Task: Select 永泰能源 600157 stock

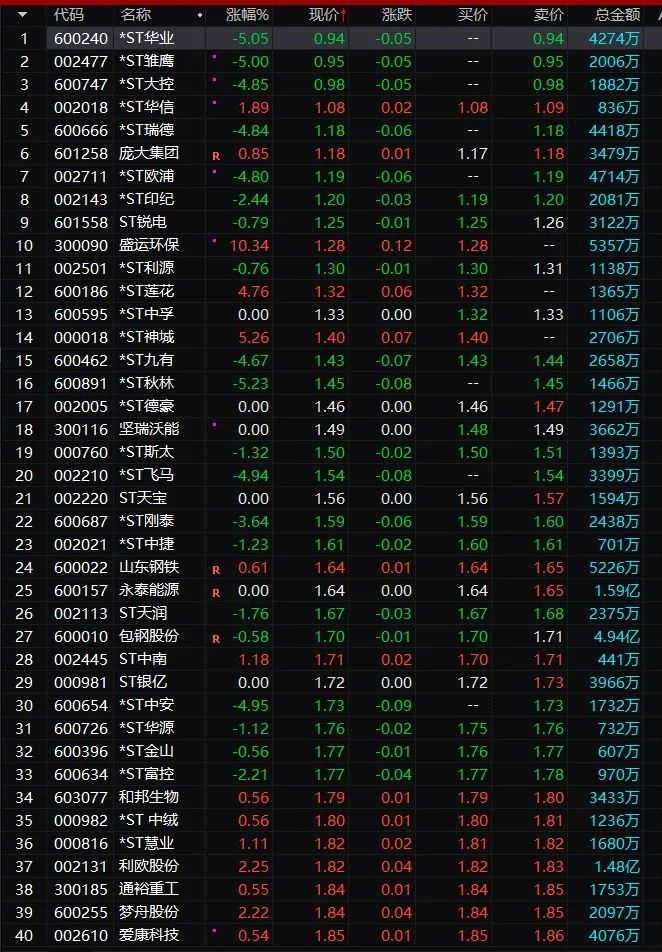Action: (x=148, y=591)
